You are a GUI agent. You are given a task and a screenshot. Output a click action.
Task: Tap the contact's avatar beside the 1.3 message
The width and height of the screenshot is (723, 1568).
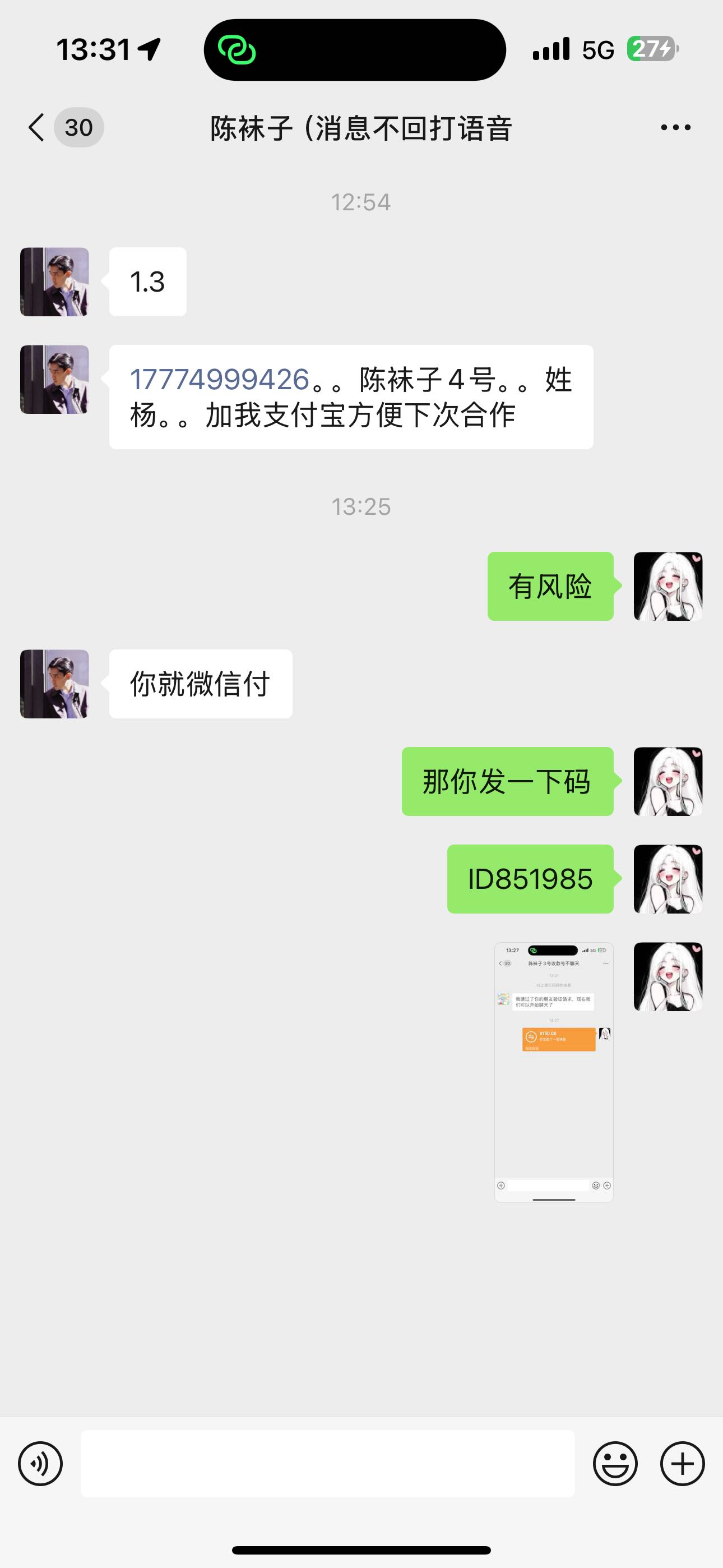(x=54, y=281)
